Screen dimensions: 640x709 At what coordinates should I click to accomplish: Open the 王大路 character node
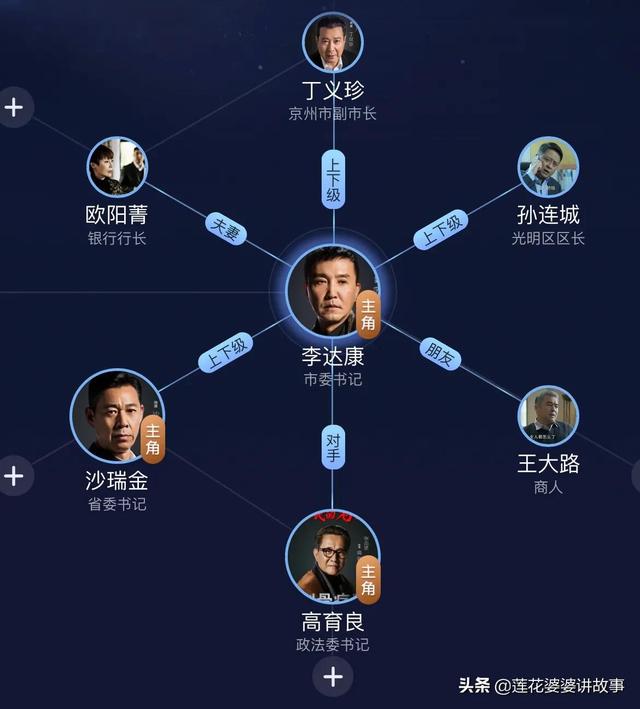548,416
